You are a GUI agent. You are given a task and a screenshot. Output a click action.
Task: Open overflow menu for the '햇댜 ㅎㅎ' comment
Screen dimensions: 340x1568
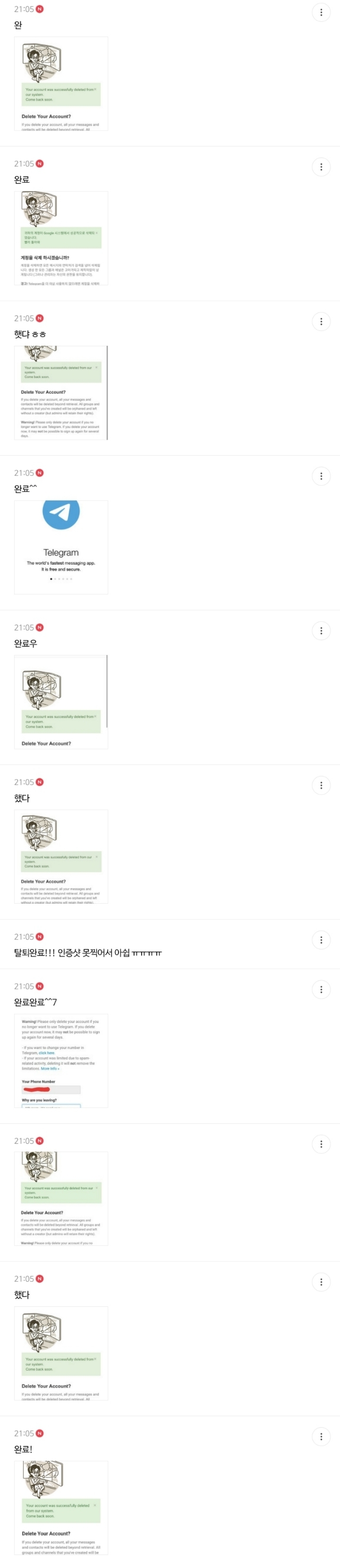pos(321,322)
